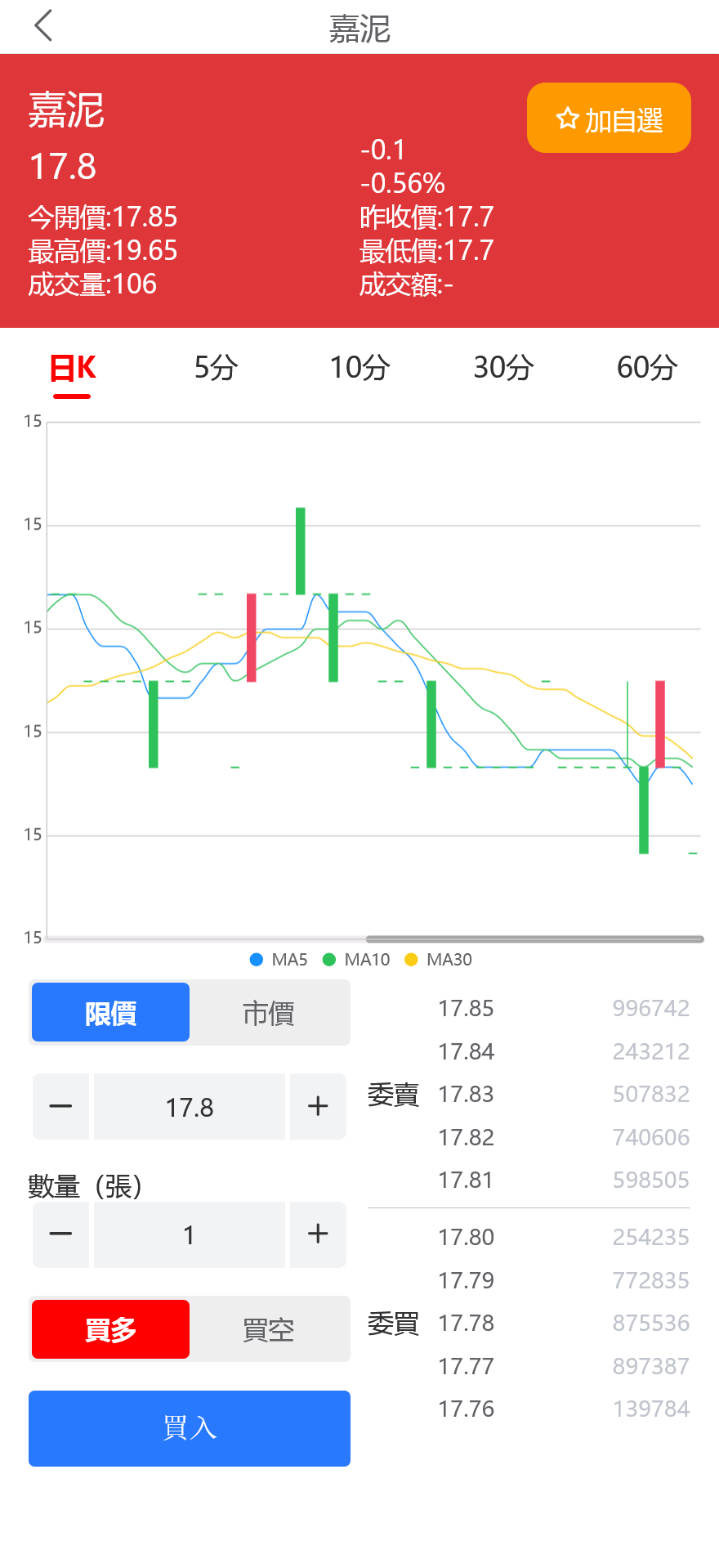Click the minus to reduce quantity
The width and height of the screenshot is (719, 1568).
(x=60, y=1234)
